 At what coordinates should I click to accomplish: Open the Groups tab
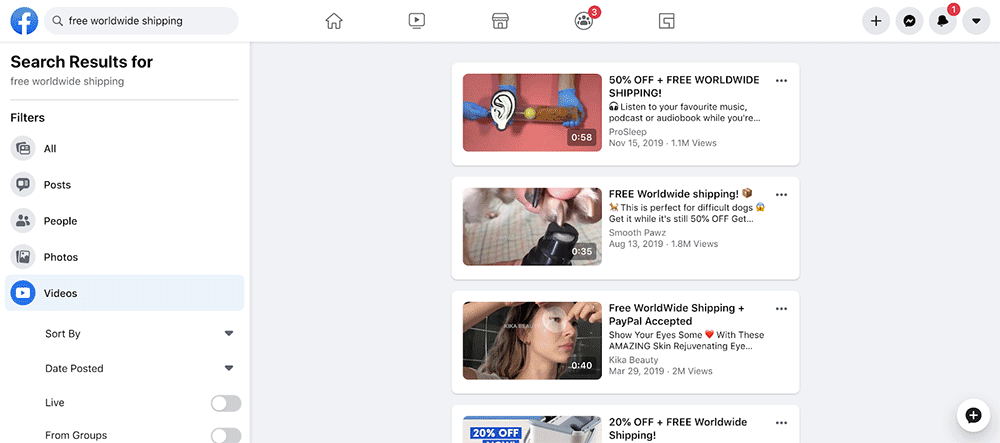tap(584, 21)
